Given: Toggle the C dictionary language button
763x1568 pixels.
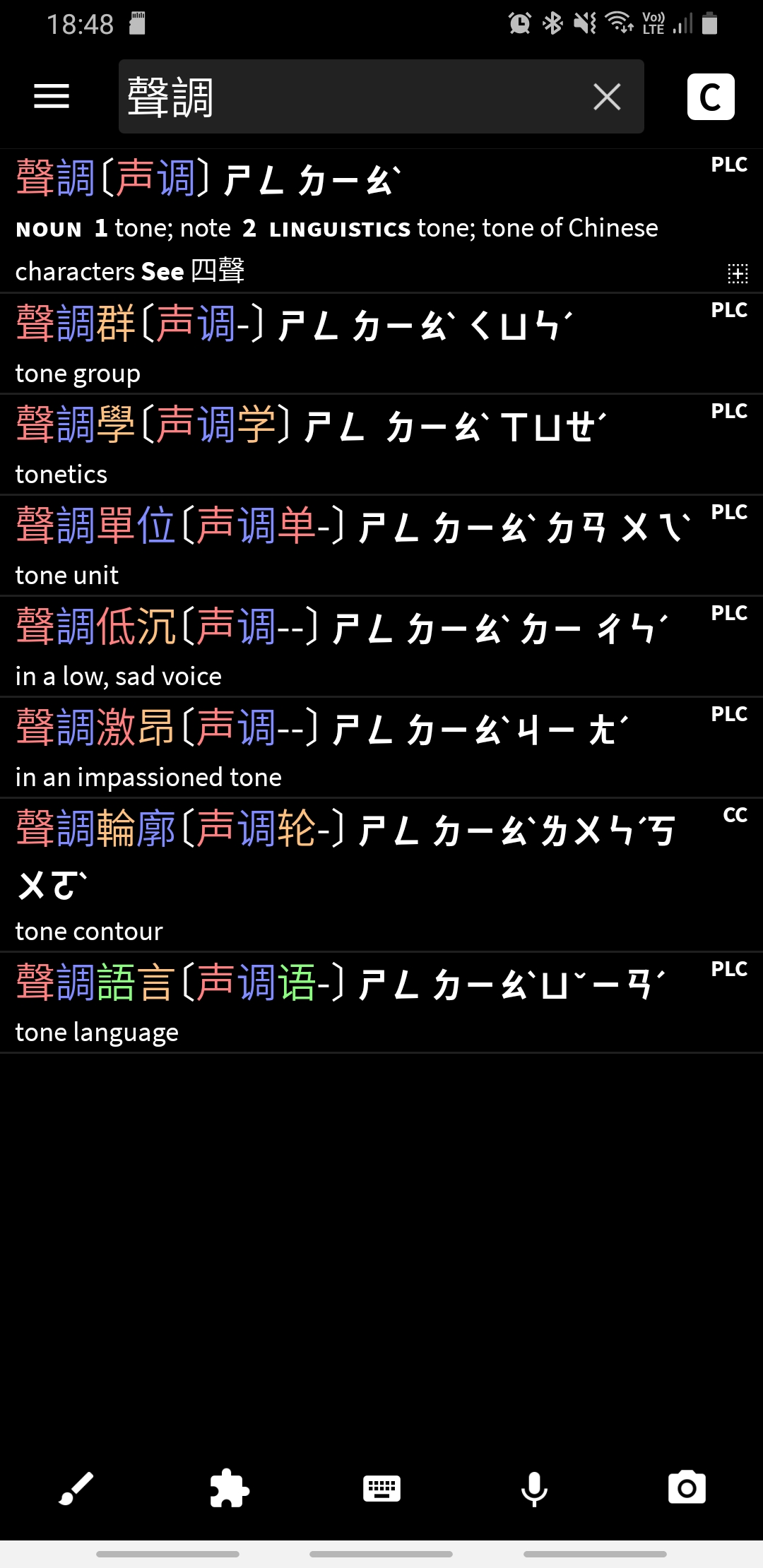Looking at the screenshot, I should point(710,97).
